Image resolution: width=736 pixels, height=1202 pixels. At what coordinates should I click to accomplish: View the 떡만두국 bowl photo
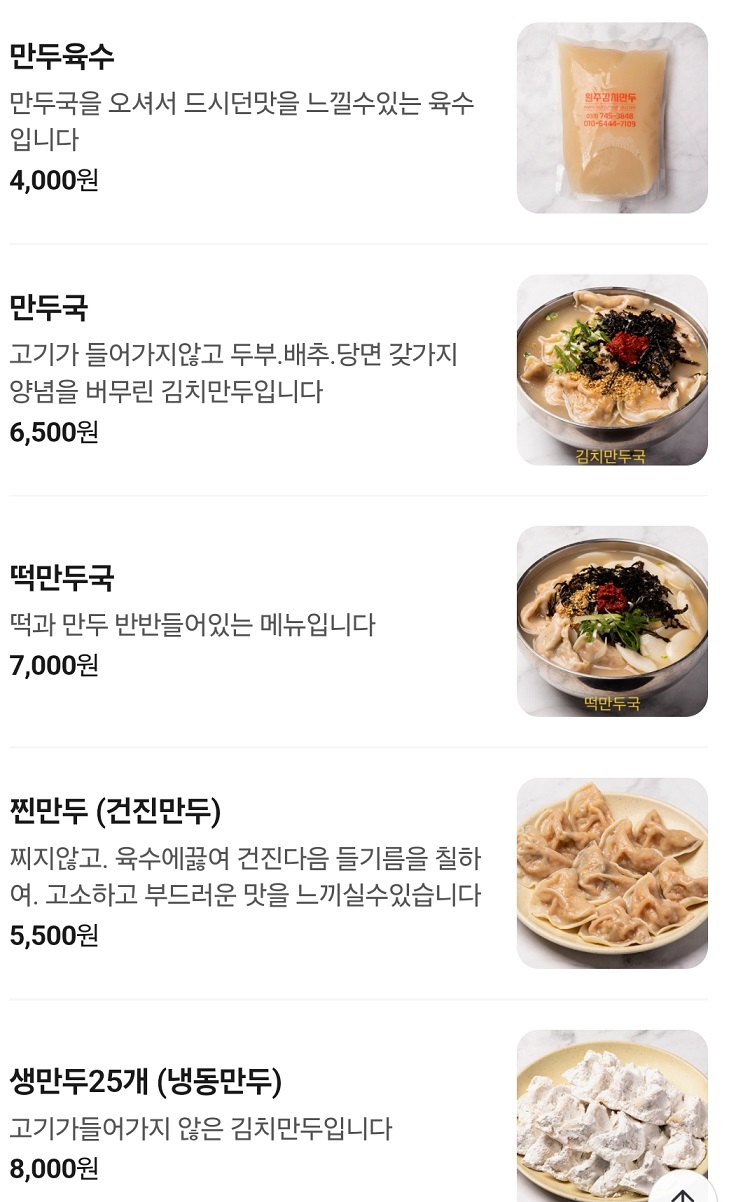click(612, 621)
